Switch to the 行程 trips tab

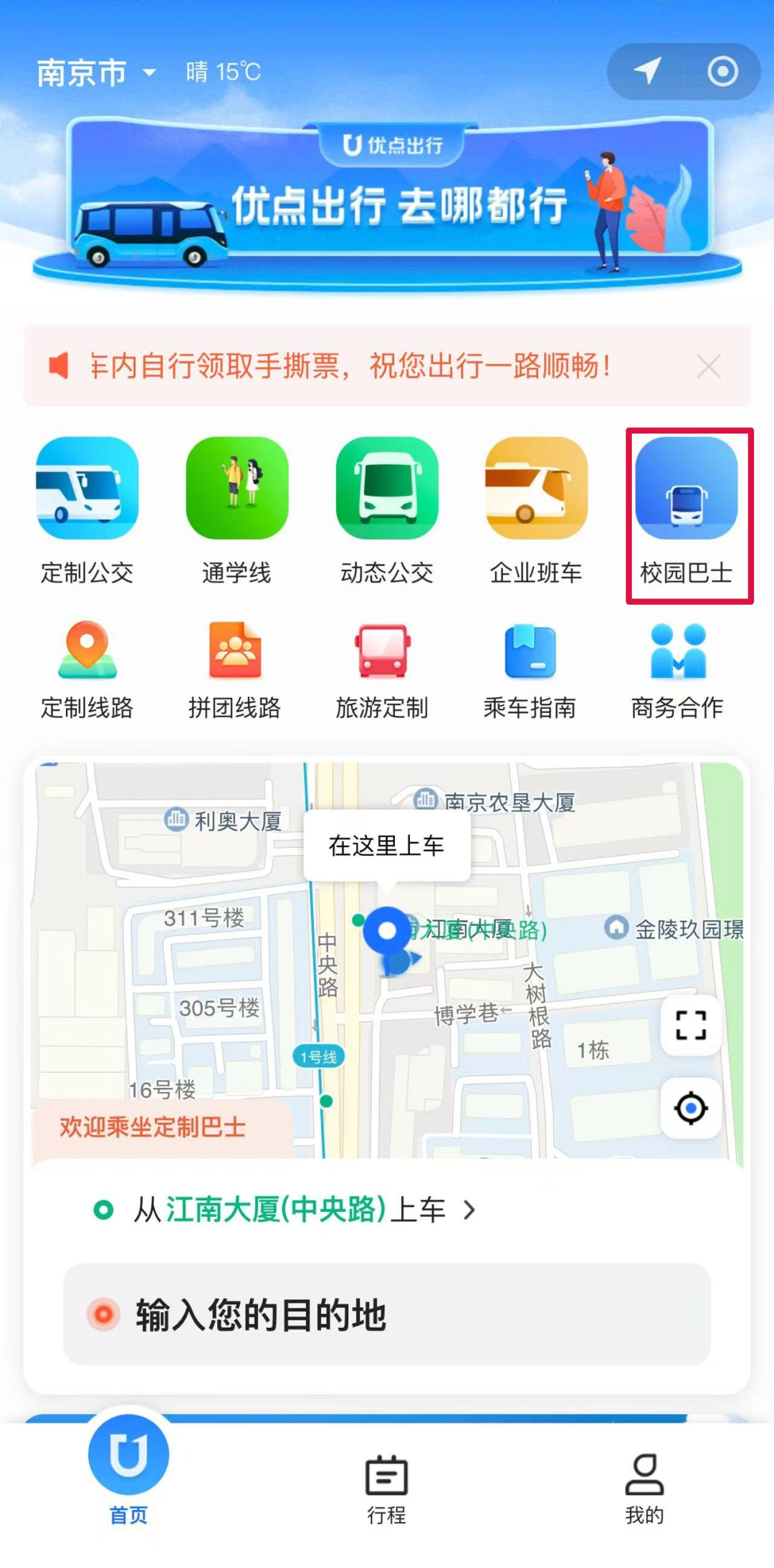[x=387, y=1488]
